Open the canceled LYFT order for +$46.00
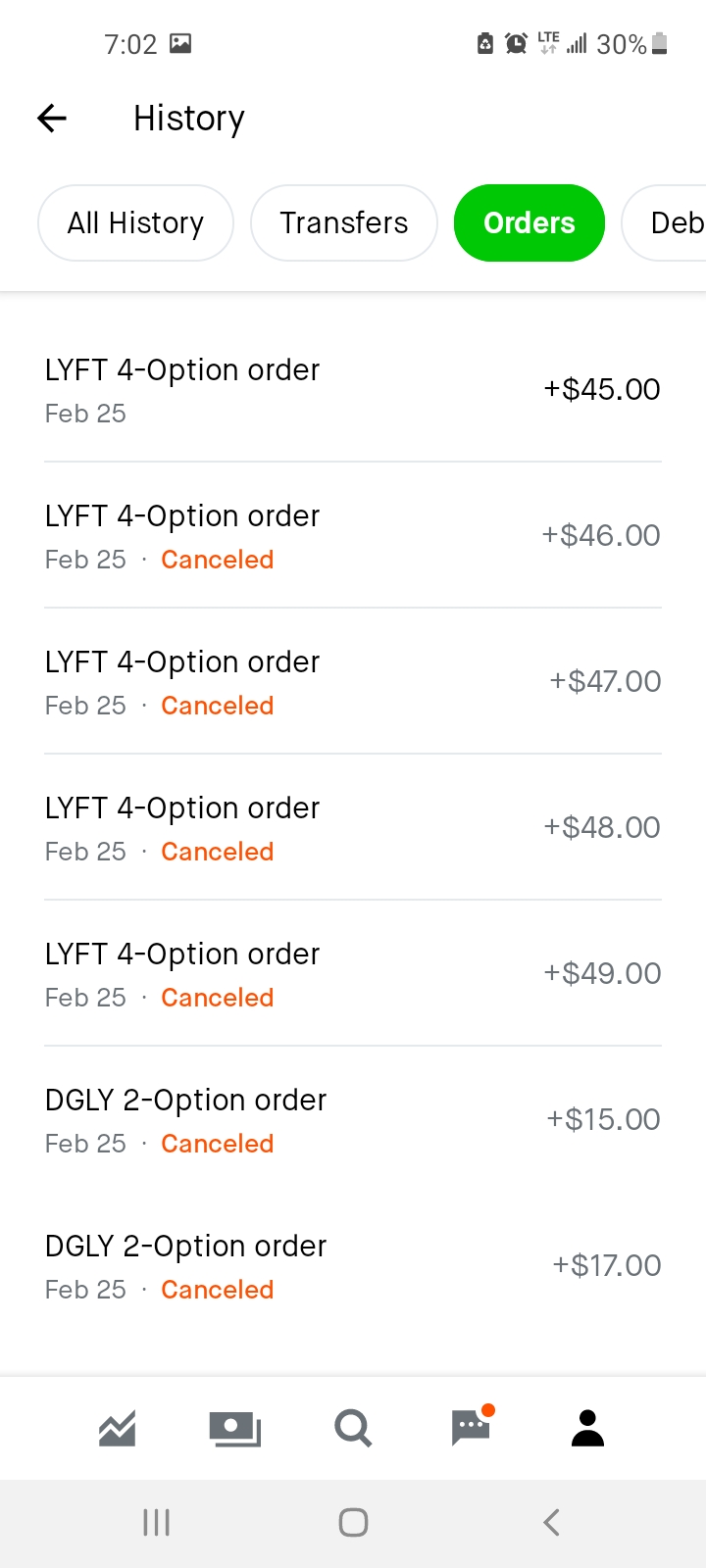706x1568 pixels. [353, 536]
